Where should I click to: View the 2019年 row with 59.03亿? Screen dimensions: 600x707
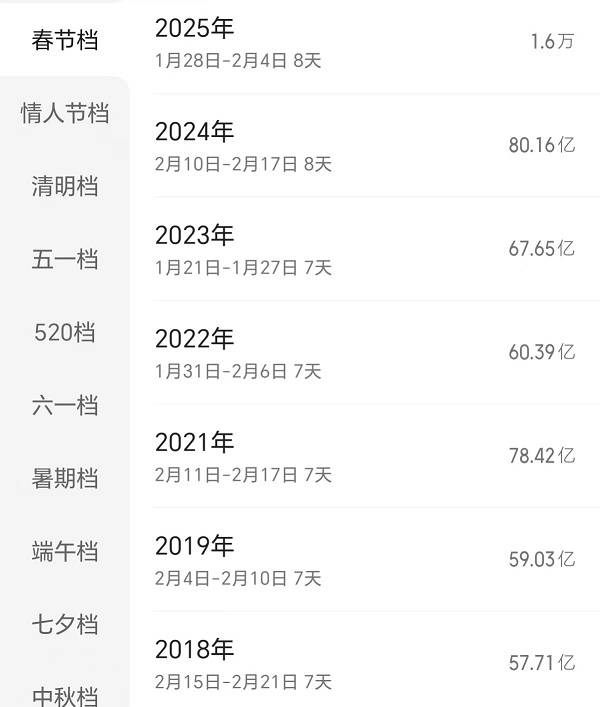[x=365, y=560]
